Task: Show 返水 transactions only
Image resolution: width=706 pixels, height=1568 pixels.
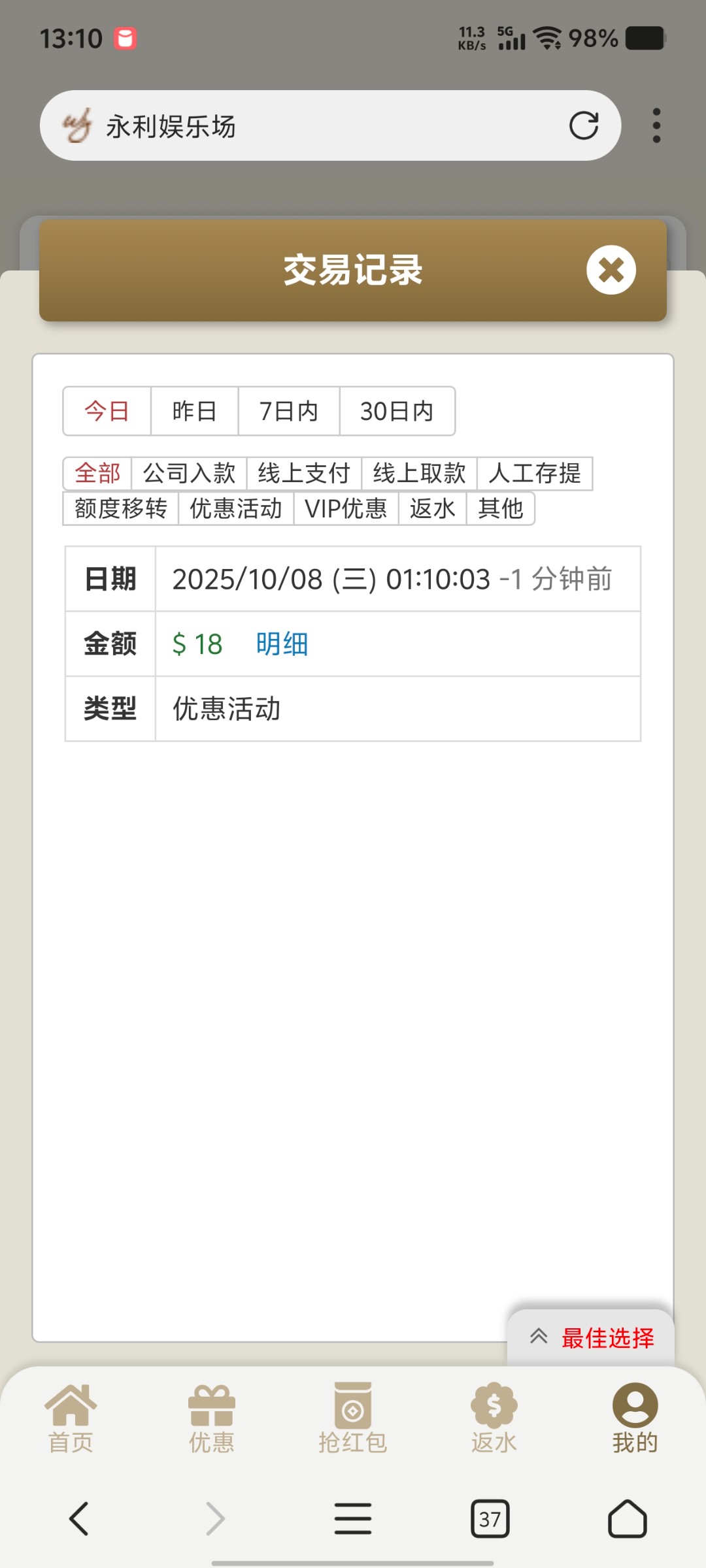Action: tap(432, 508)
